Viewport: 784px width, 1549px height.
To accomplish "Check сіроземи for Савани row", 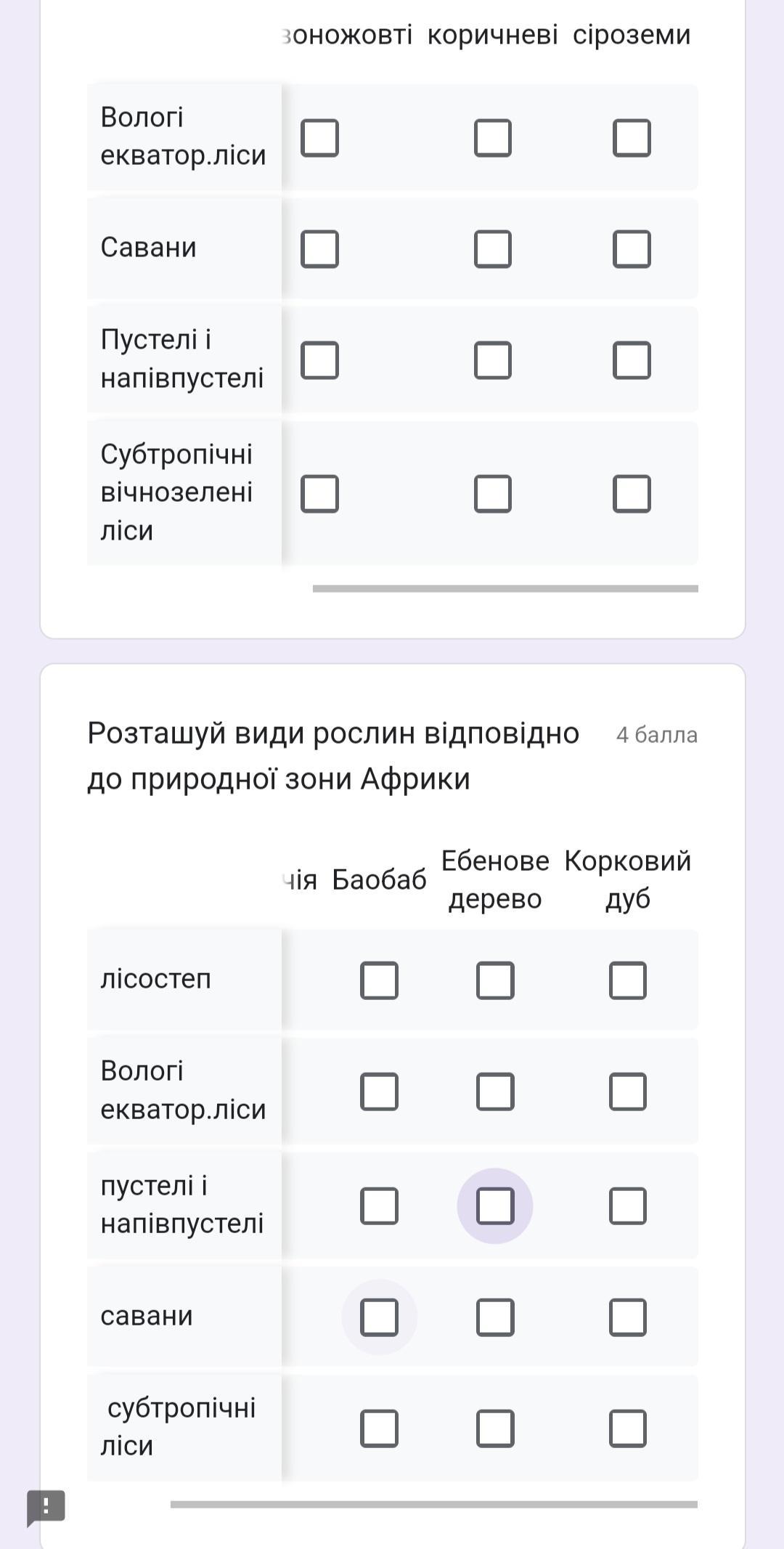I will pos(632,249).
